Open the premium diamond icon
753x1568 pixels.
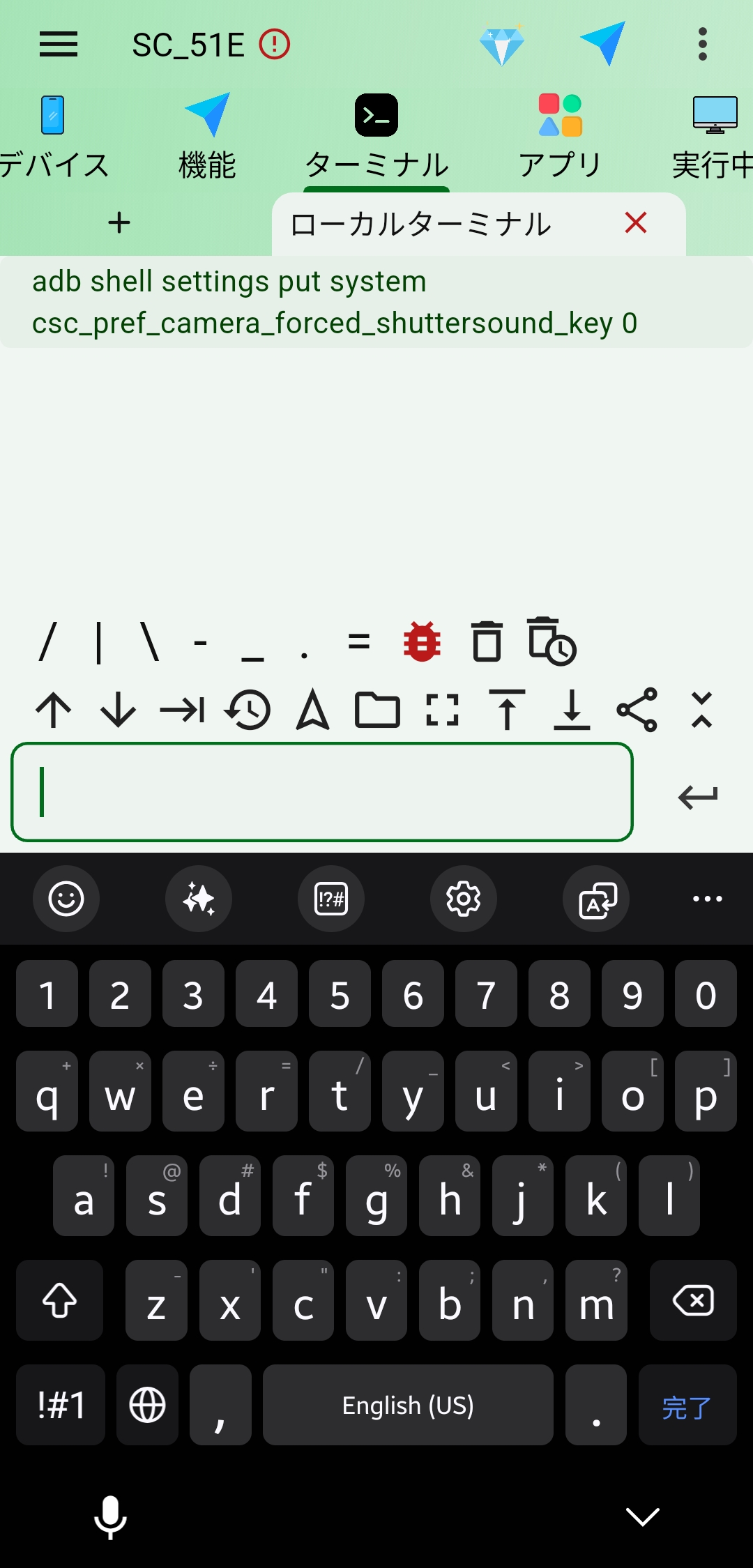502,45
